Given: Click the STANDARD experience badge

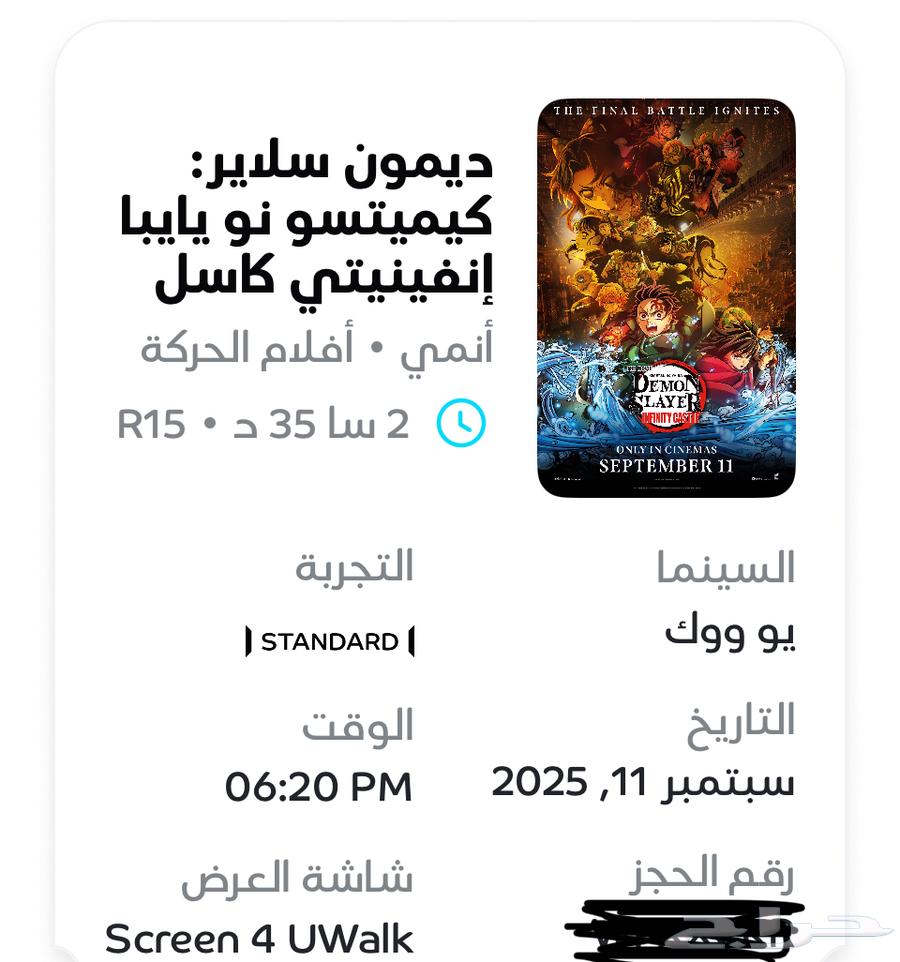Looking at the screenshot, I should coord(330,641).
